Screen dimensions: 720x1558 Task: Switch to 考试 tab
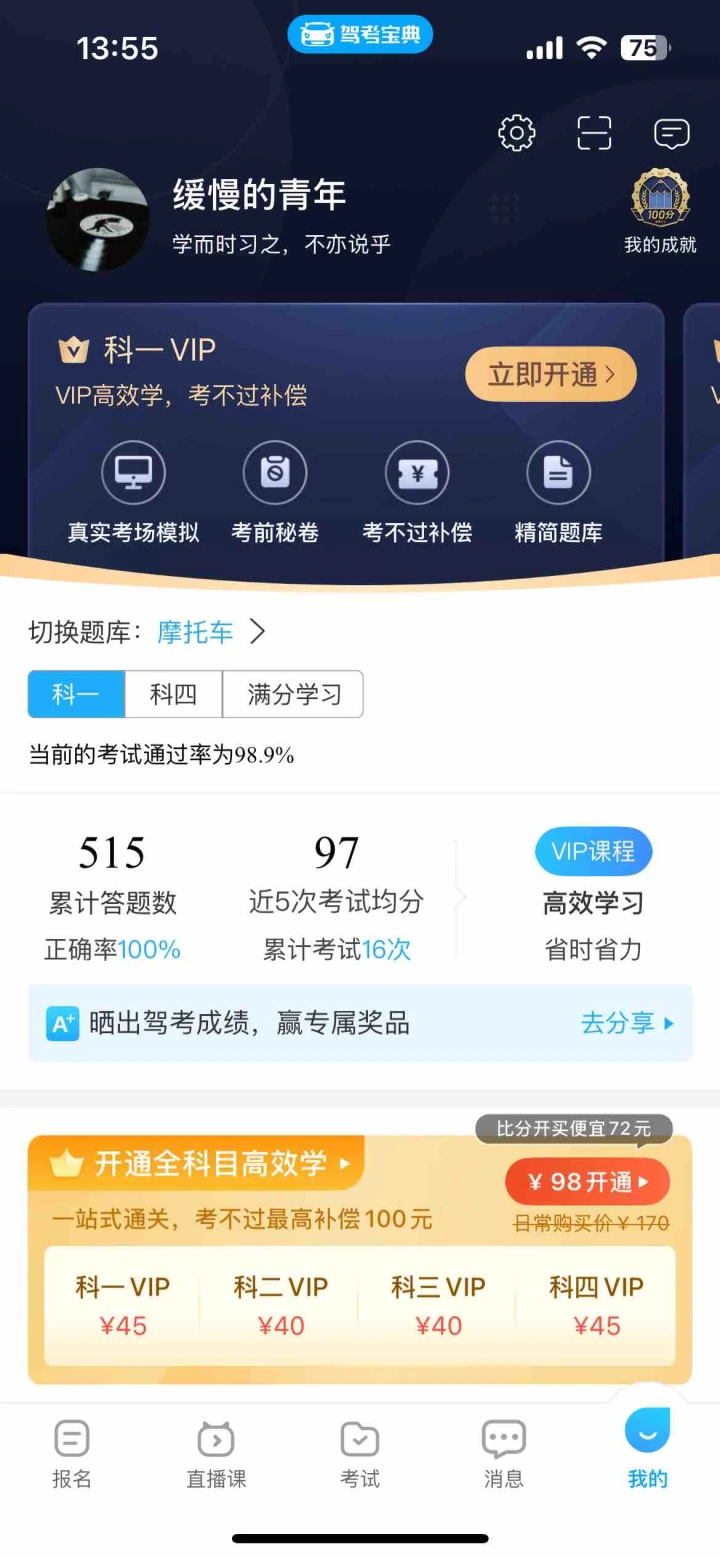(x=360, y=1454)
